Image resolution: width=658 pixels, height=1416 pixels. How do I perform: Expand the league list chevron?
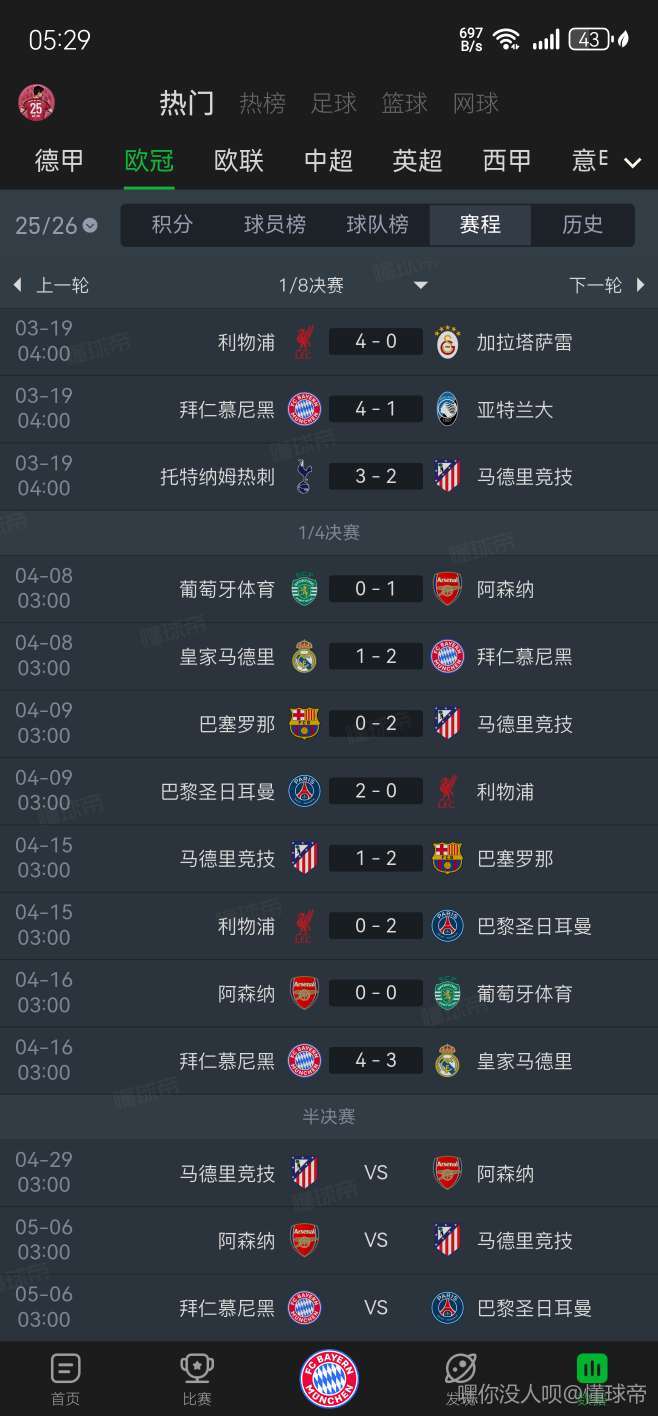[632, 162]
